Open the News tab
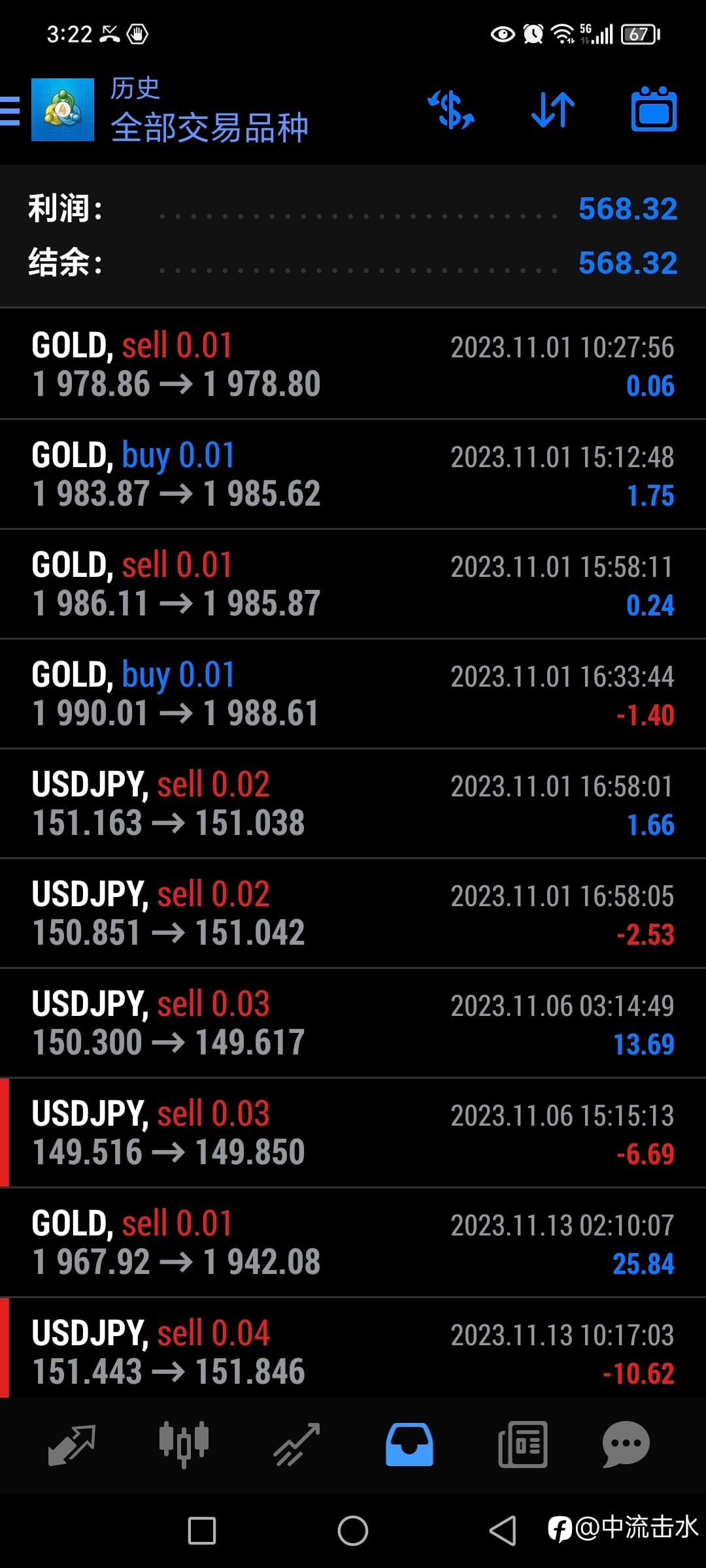The height and width of the screenshot is (1568, 706). 522,1445
